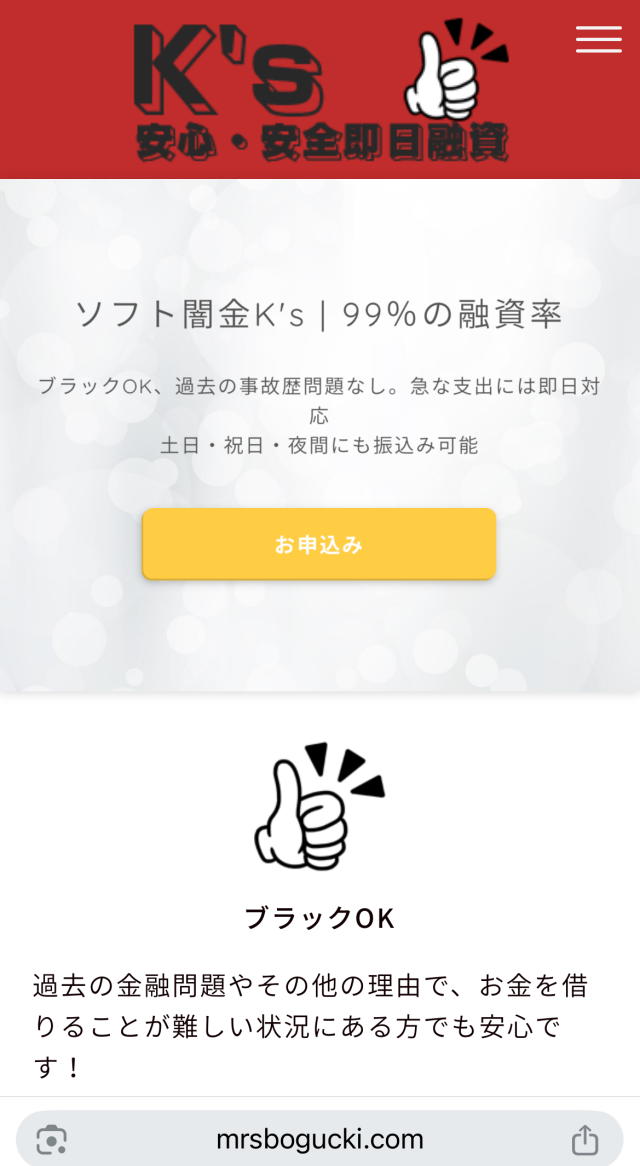Open the hamburger menu

(x=598, y=38)
